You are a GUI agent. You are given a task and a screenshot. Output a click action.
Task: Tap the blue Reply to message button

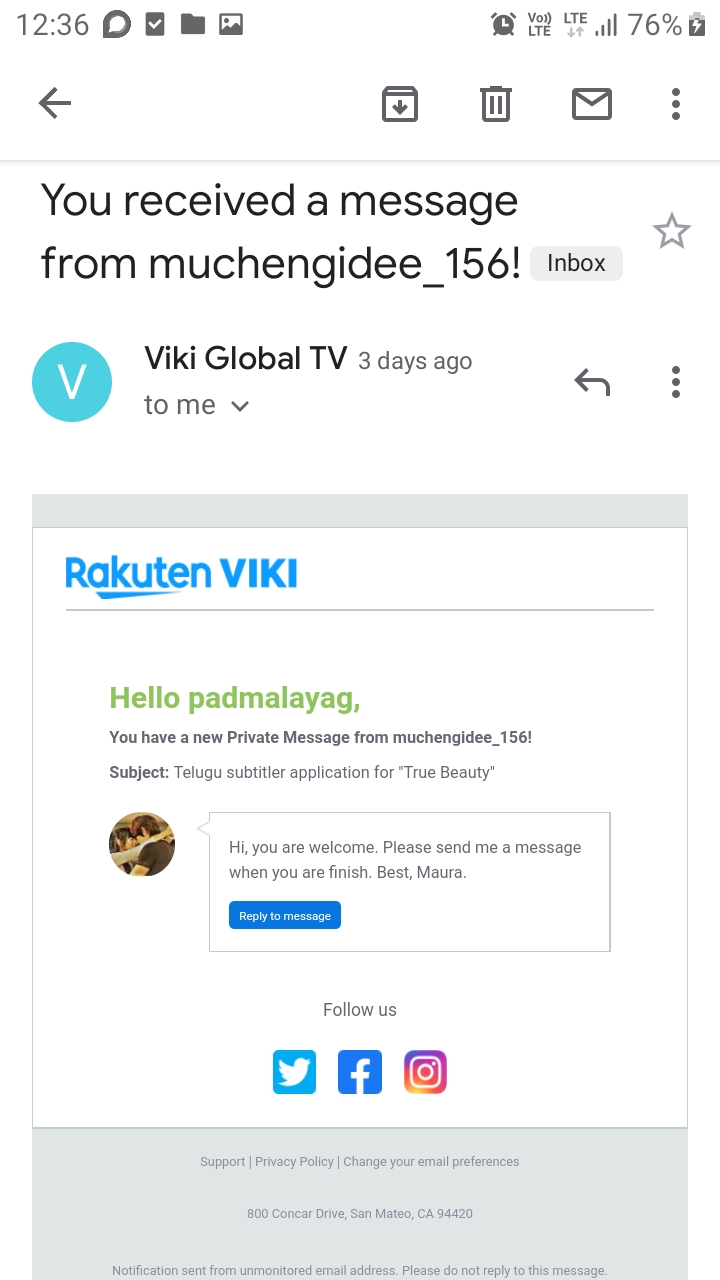(x=285, y=915)
